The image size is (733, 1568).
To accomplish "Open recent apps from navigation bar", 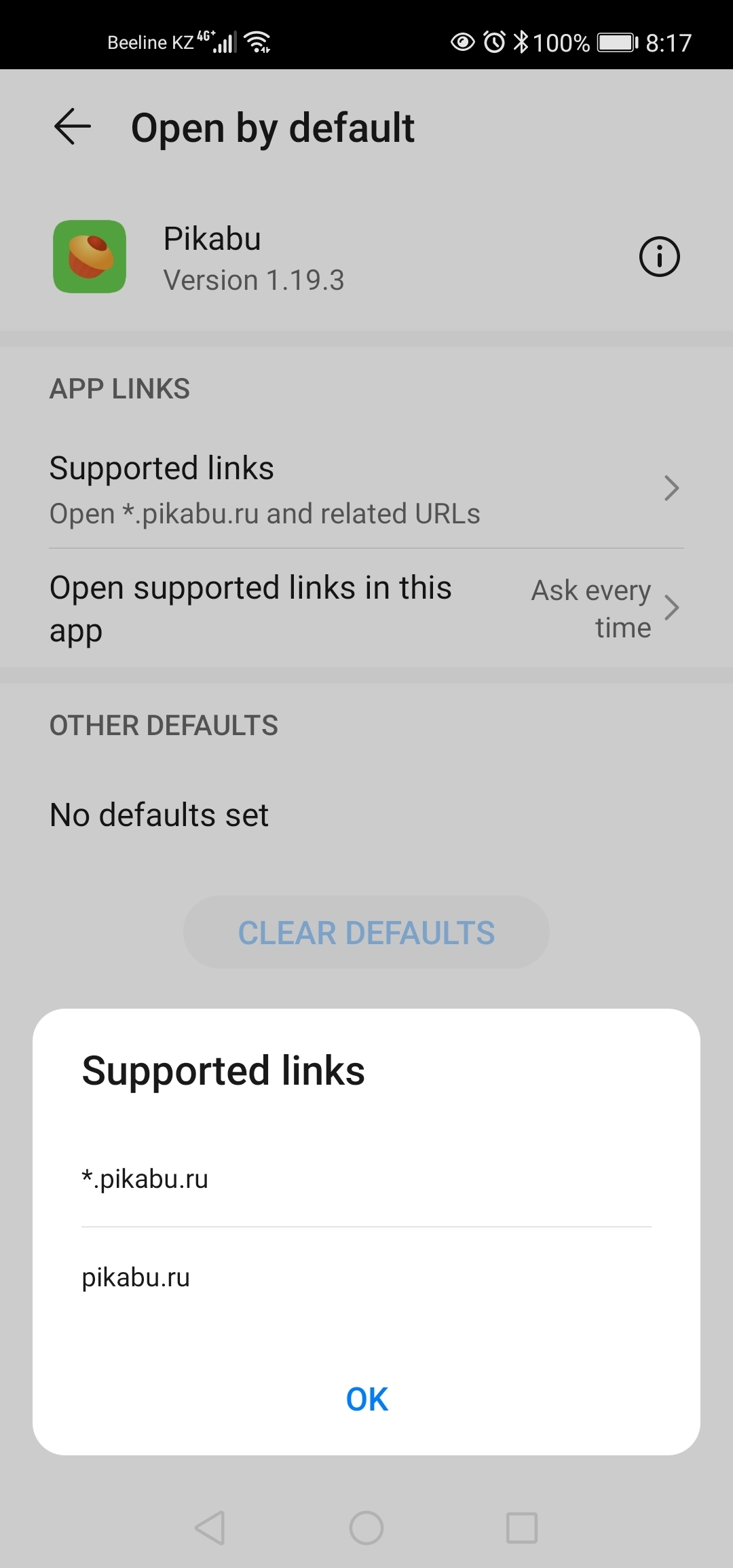I will pos(522,1529).
